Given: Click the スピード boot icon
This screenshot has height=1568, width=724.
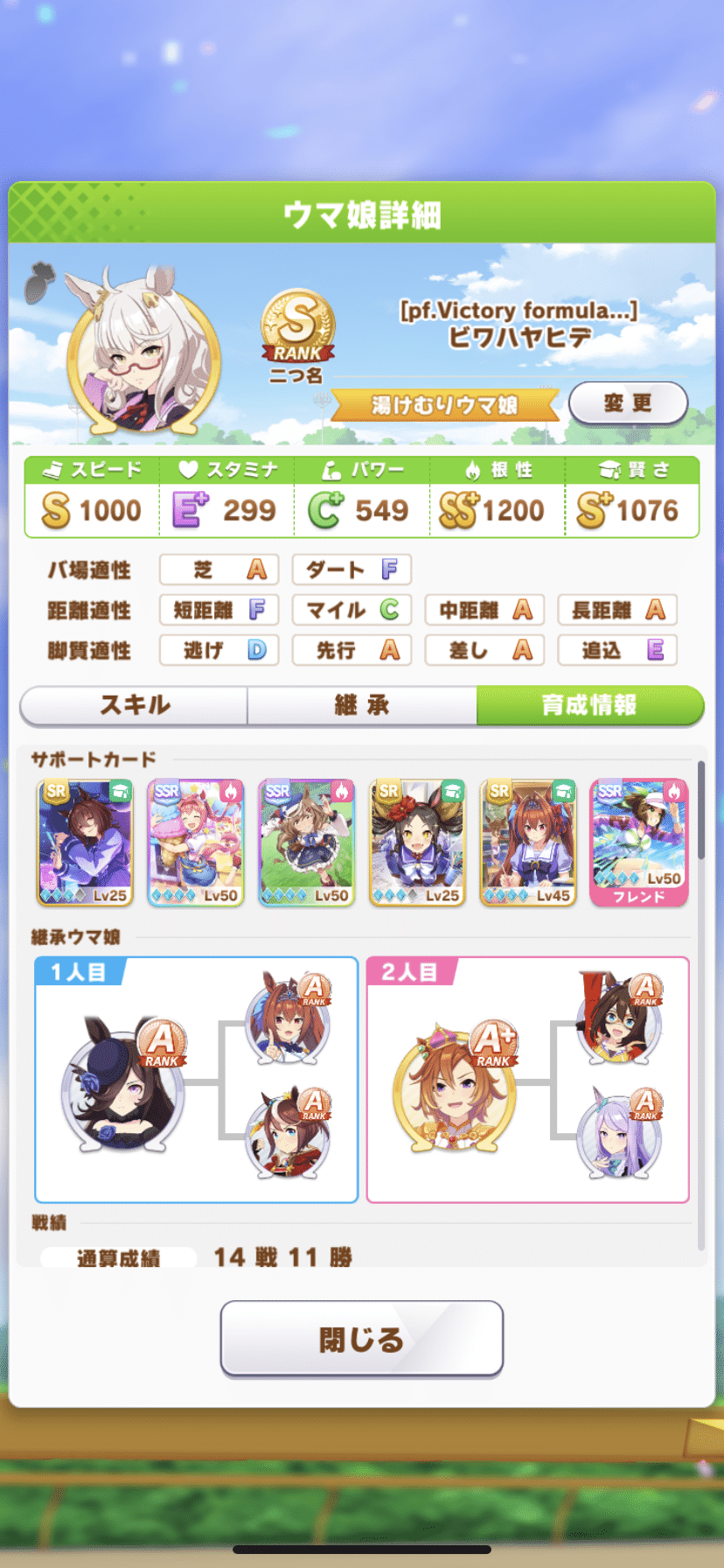Looking at the screenshot, I should [52, 470].
